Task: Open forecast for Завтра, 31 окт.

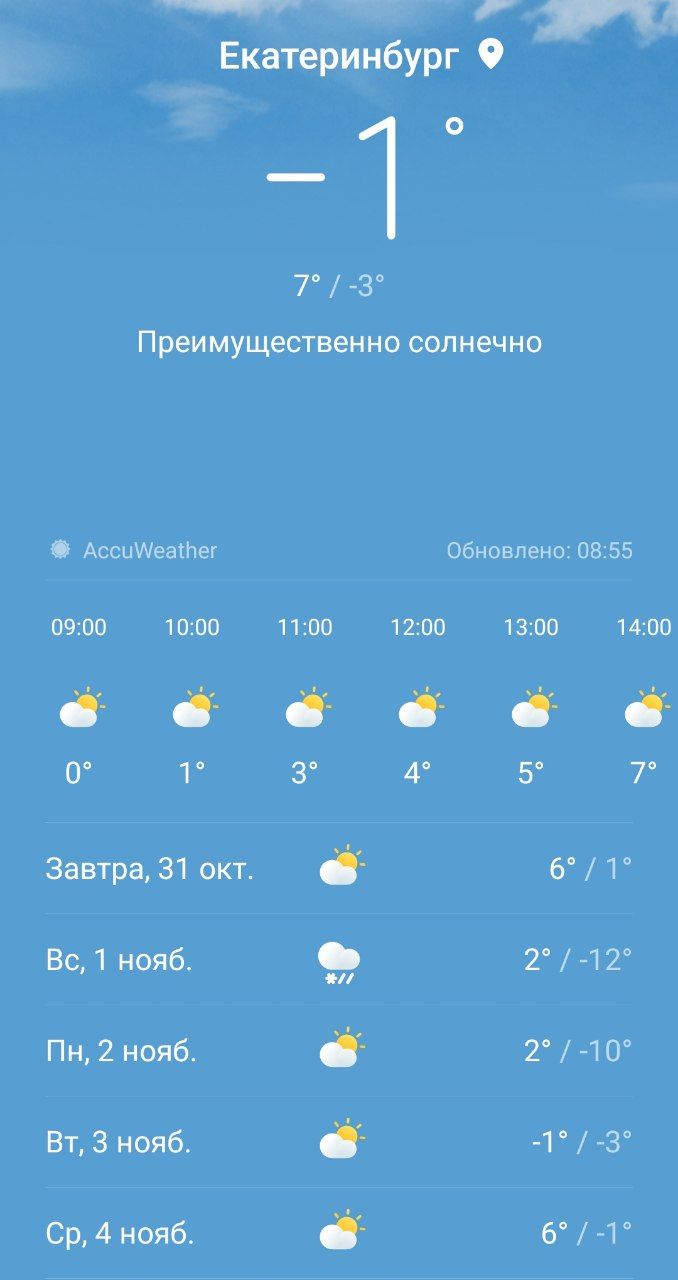Action: [x=339, y=868]
